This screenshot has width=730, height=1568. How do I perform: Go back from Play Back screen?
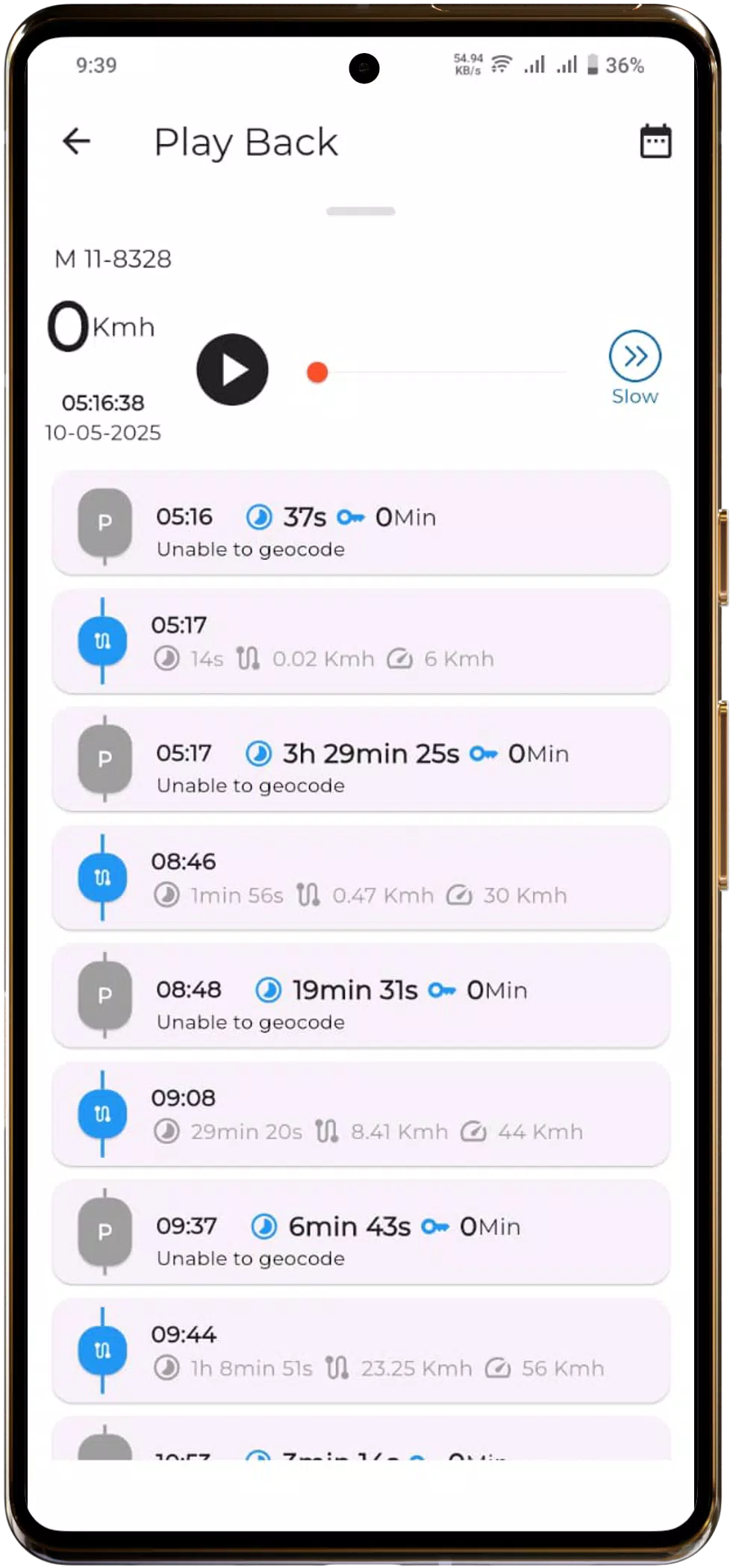click(x=76, y=141)
